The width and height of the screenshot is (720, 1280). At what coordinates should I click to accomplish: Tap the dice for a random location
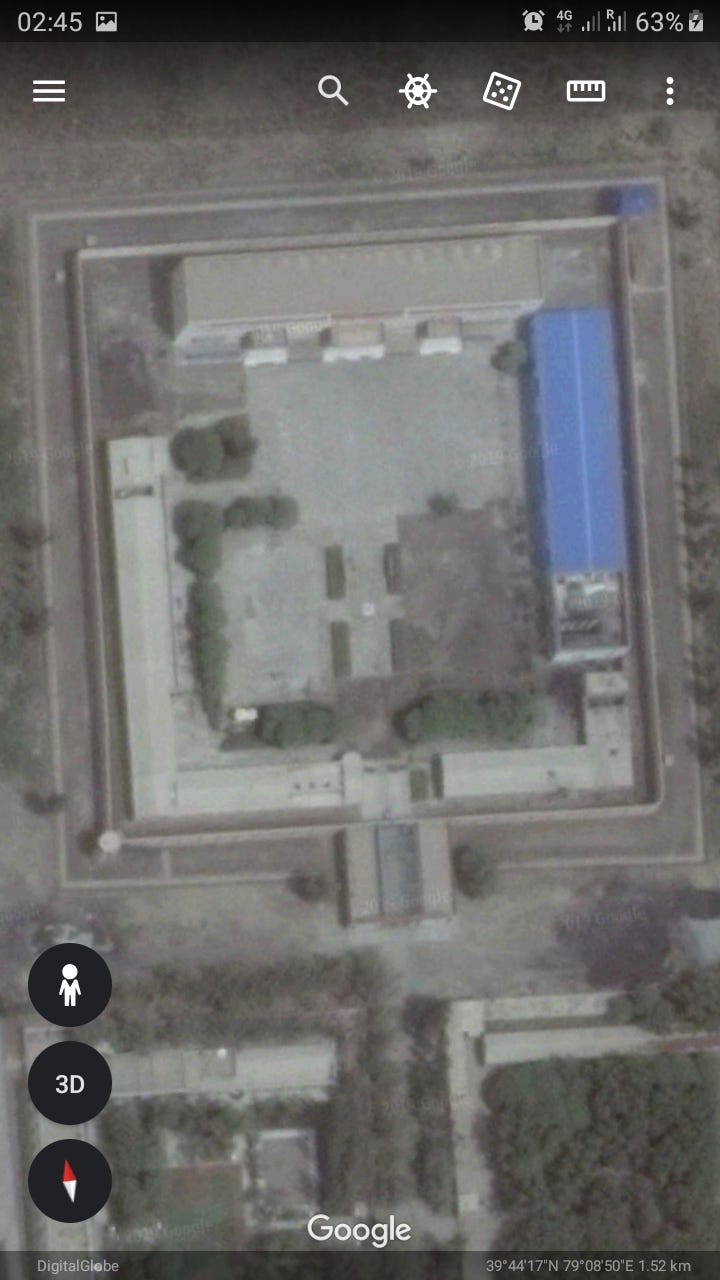[x=502, y=91]
